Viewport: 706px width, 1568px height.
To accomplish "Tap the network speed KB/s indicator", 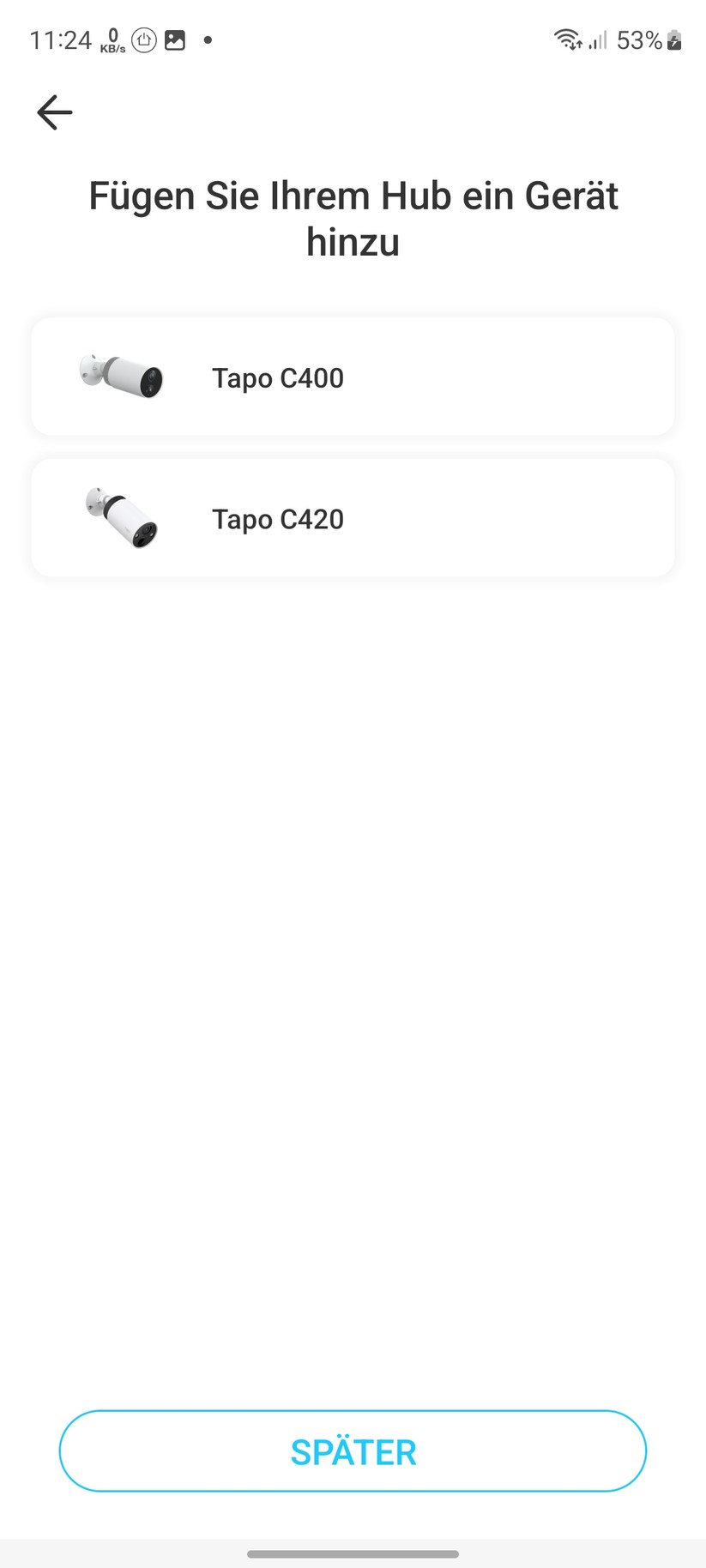I will pos(112,39).
